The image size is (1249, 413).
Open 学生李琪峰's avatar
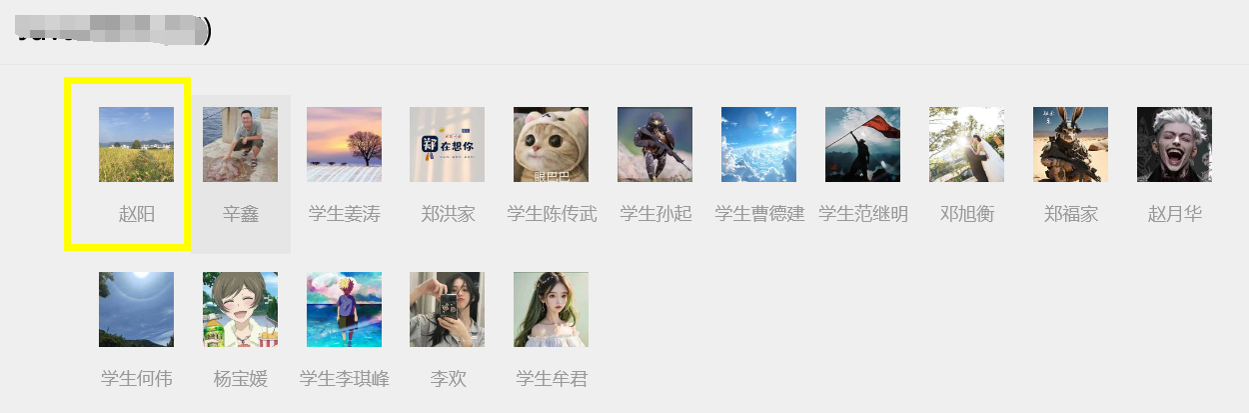(344, 310)
